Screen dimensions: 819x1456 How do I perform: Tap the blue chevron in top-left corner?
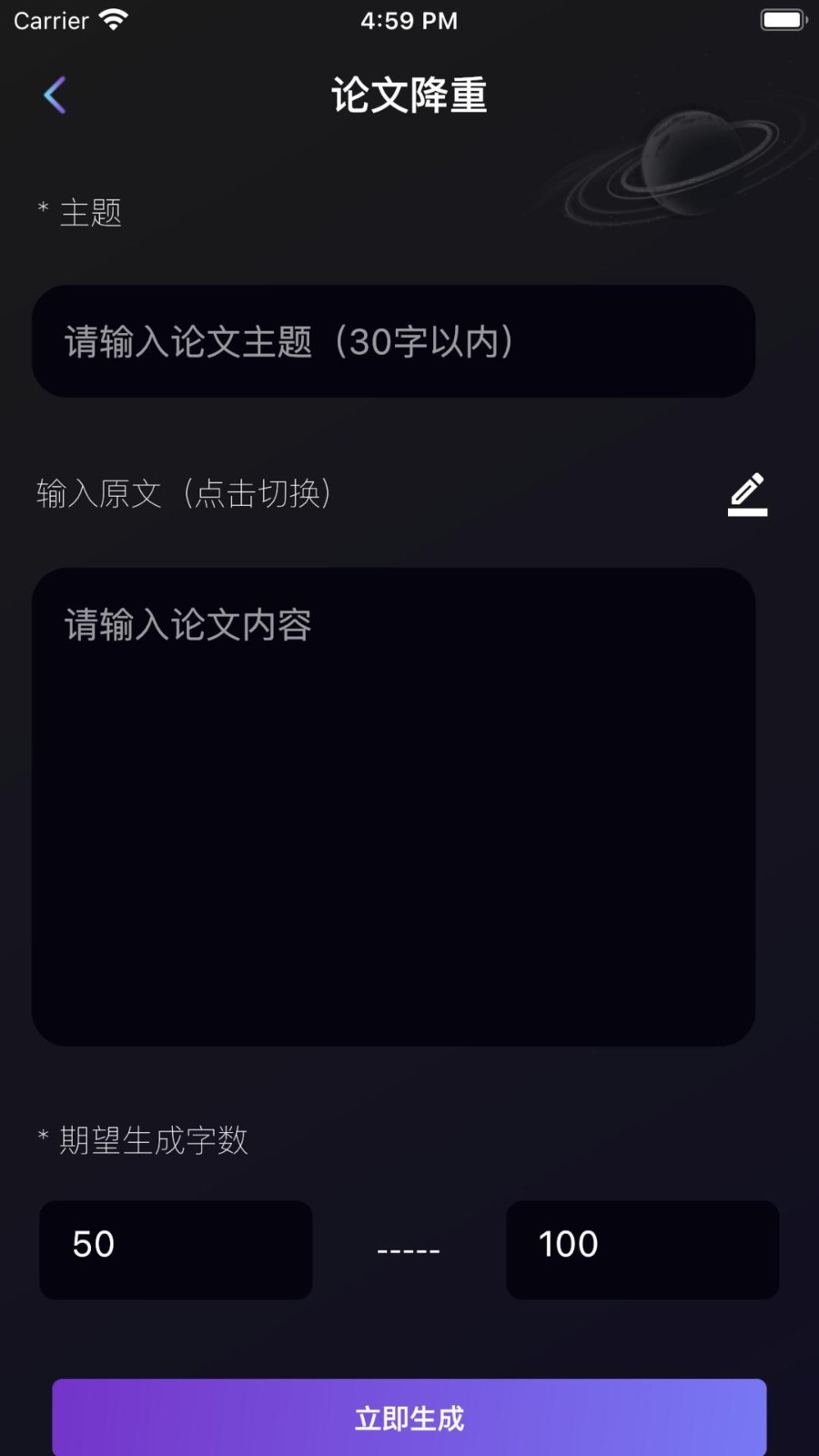click(55, 95)
